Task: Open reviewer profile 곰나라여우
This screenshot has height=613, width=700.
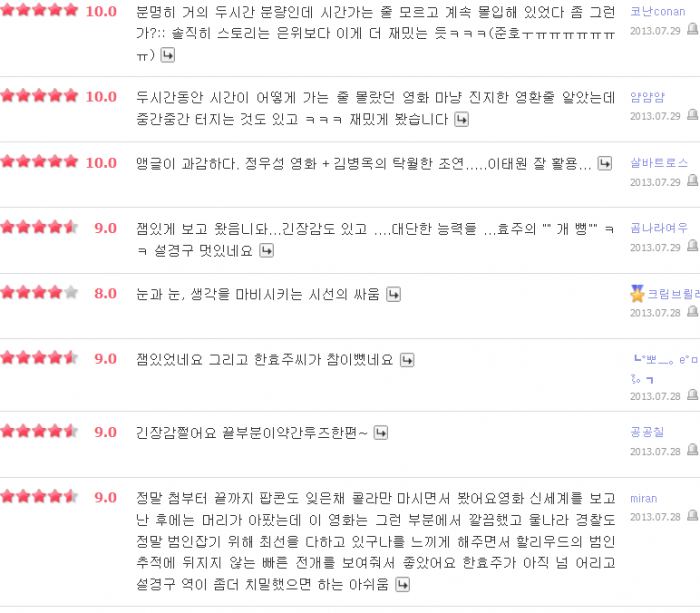Action: point(659,228)
